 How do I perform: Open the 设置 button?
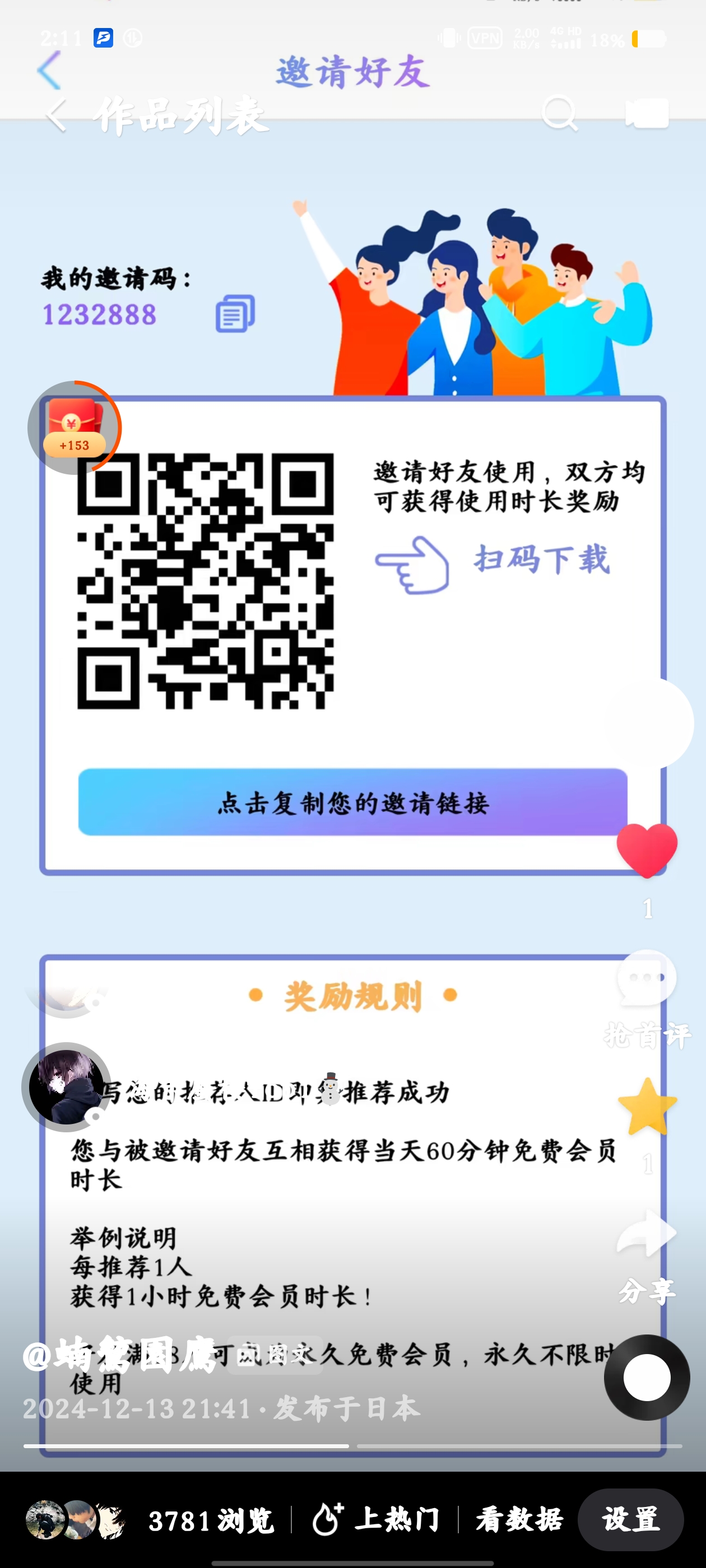point(630,1519)
